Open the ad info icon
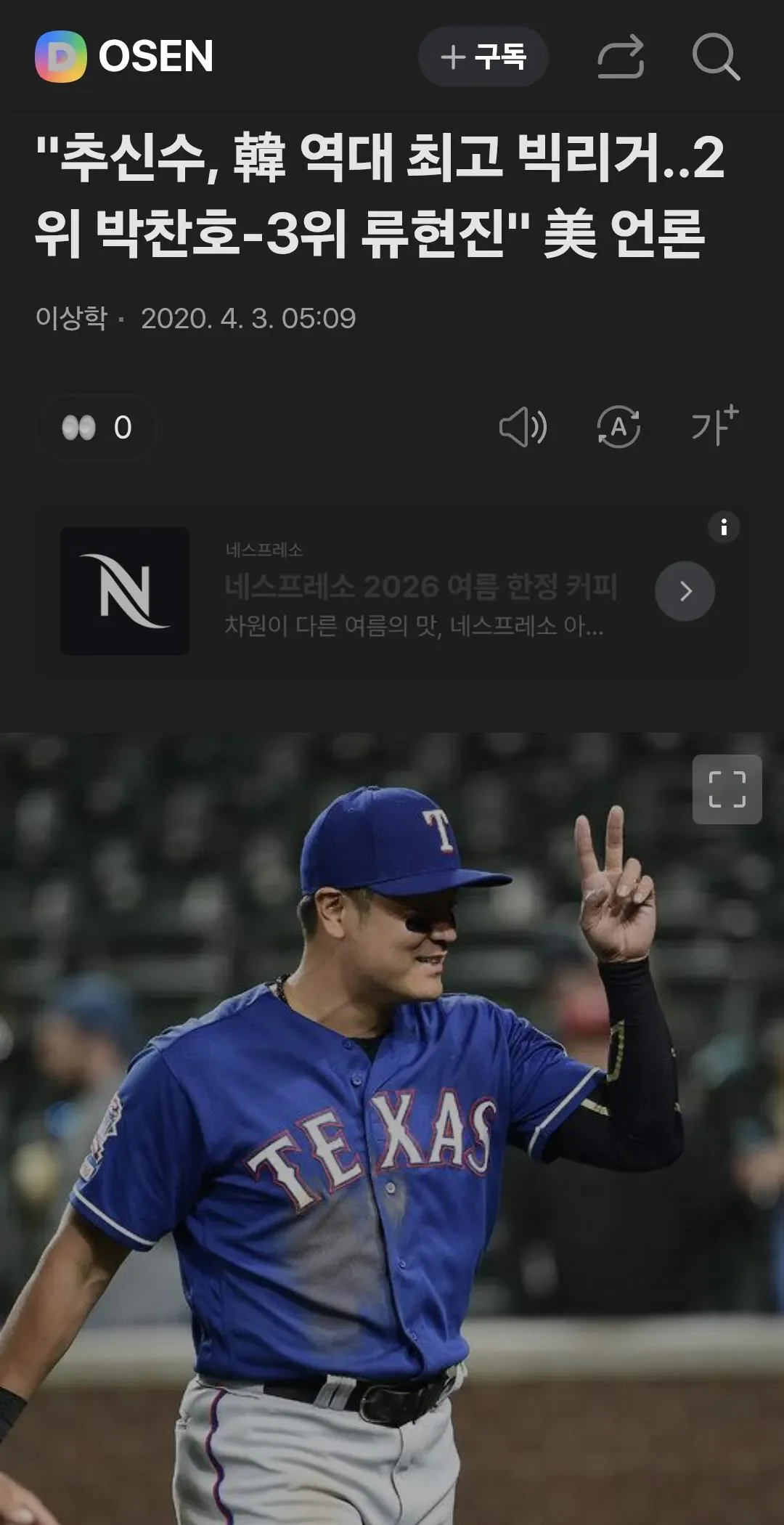Viewport: 784px width, 1525px height. tap(724, 527)
